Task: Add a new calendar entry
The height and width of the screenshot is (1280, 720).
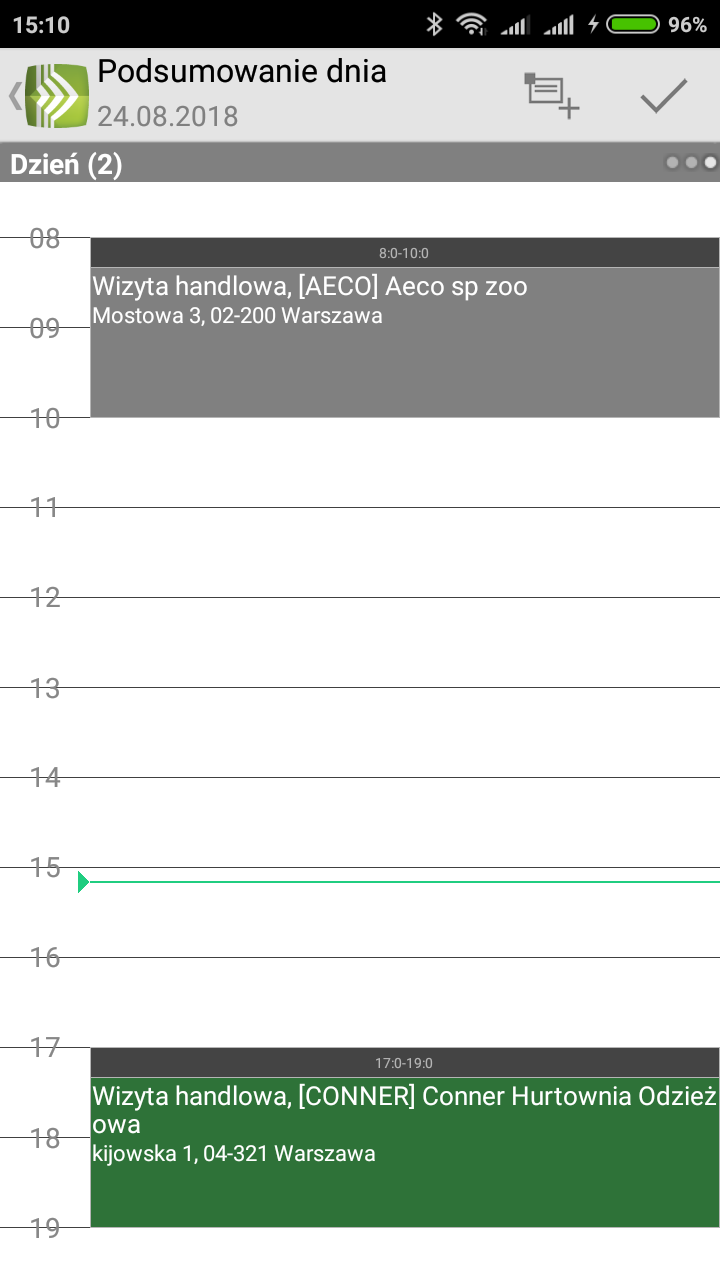Action: pos(553,96)
